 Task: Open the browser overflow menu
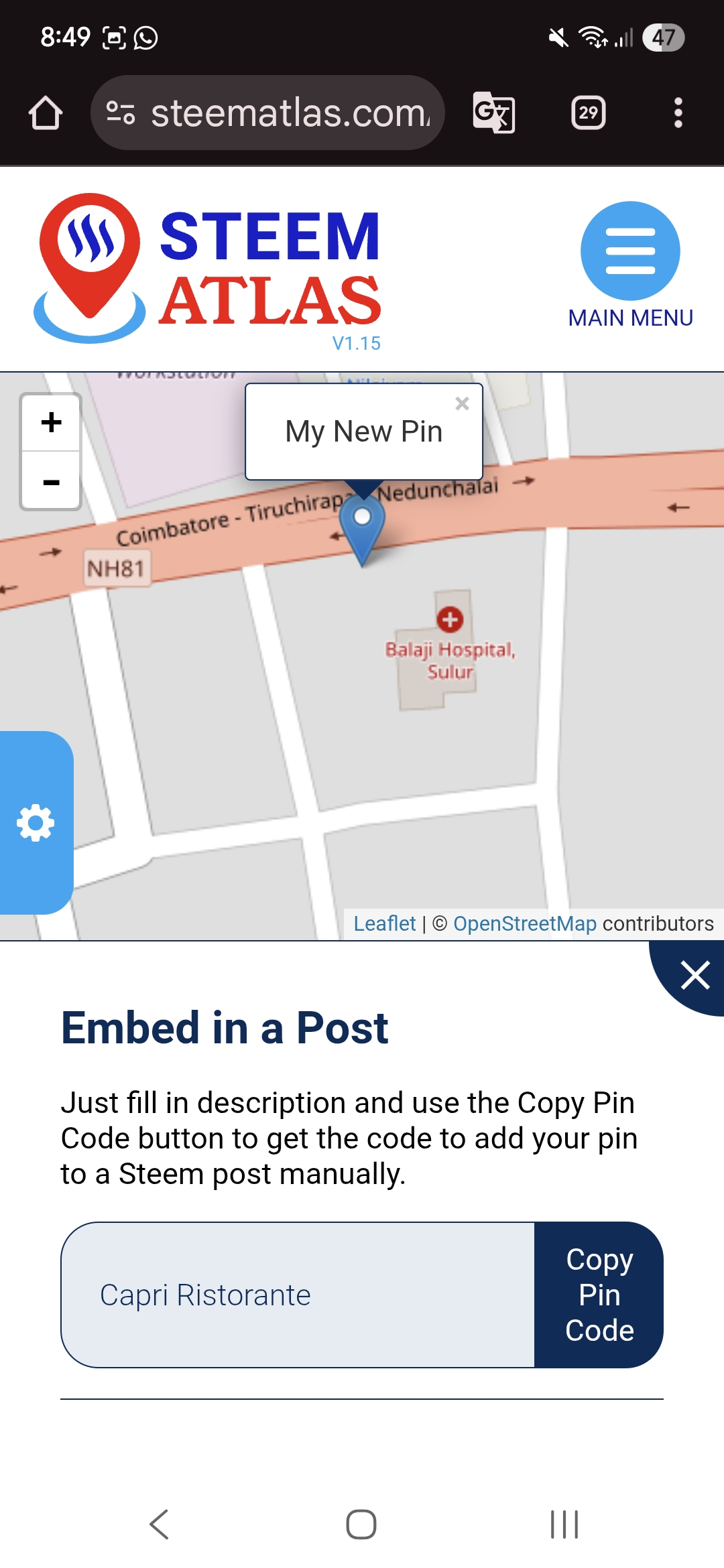pos(678,113)
